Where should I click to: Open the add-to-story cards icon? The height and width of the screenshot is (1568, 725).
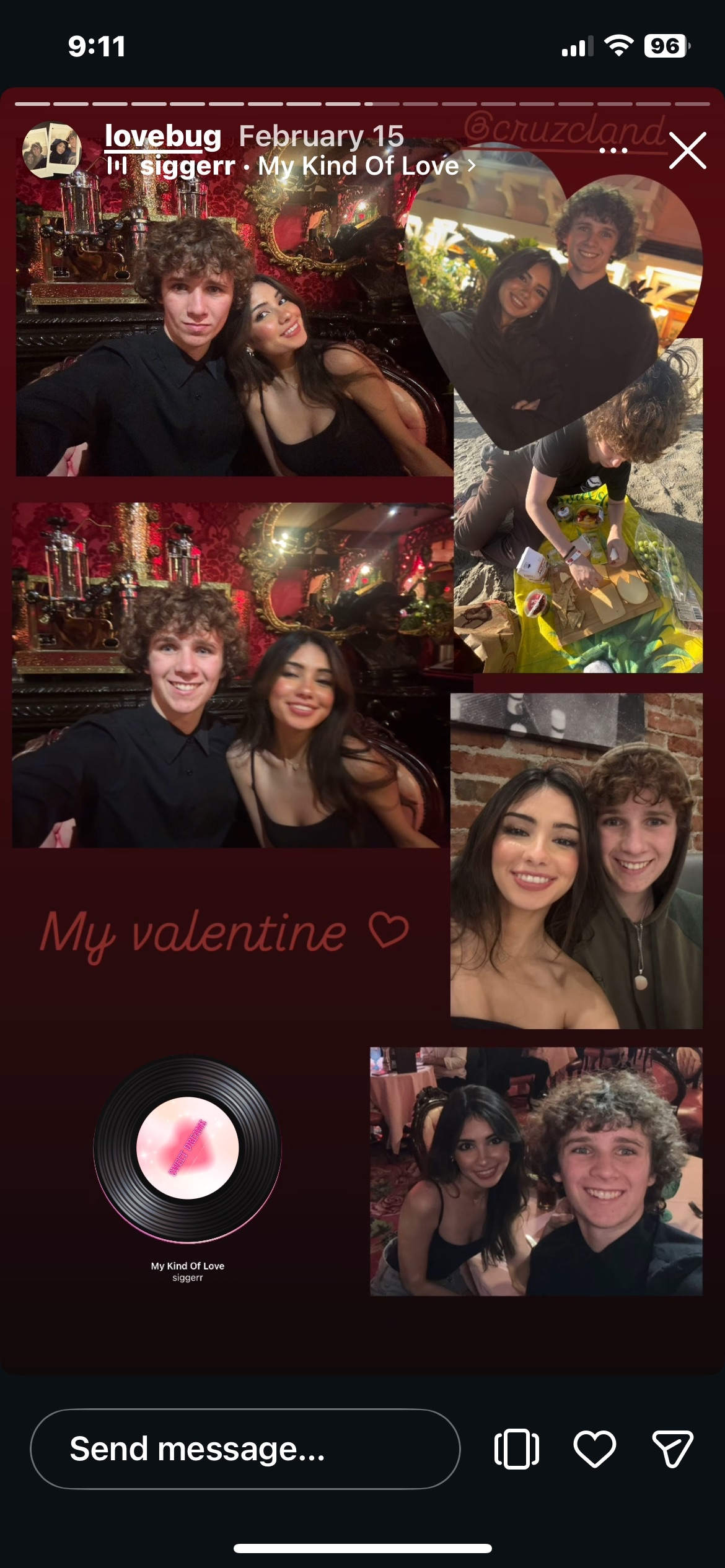point(517,1448)
